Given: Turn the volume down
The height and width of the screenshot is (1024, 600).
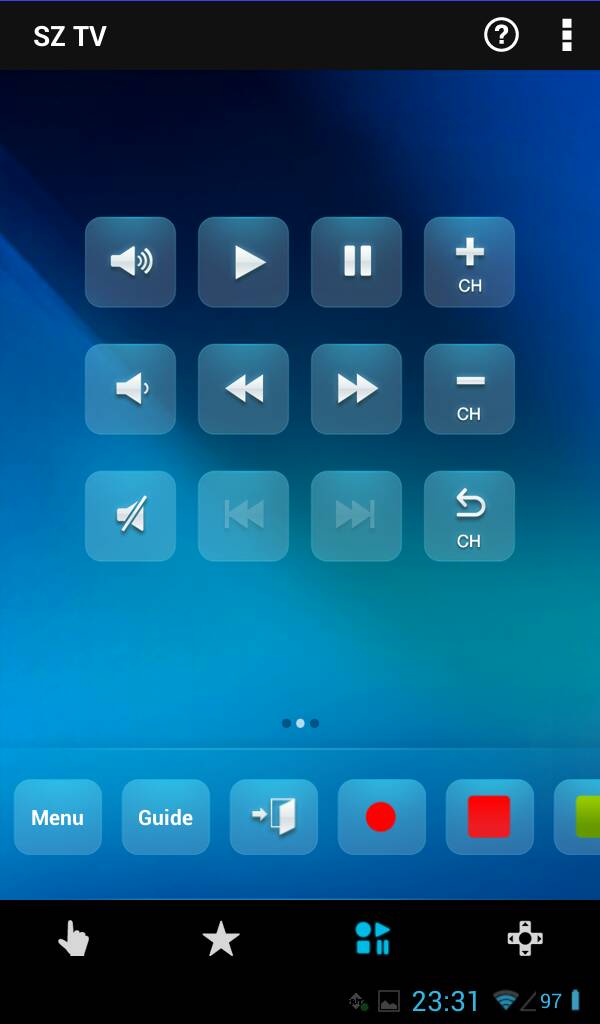Looking at the screenshot, I should click(x=130, y=389).
